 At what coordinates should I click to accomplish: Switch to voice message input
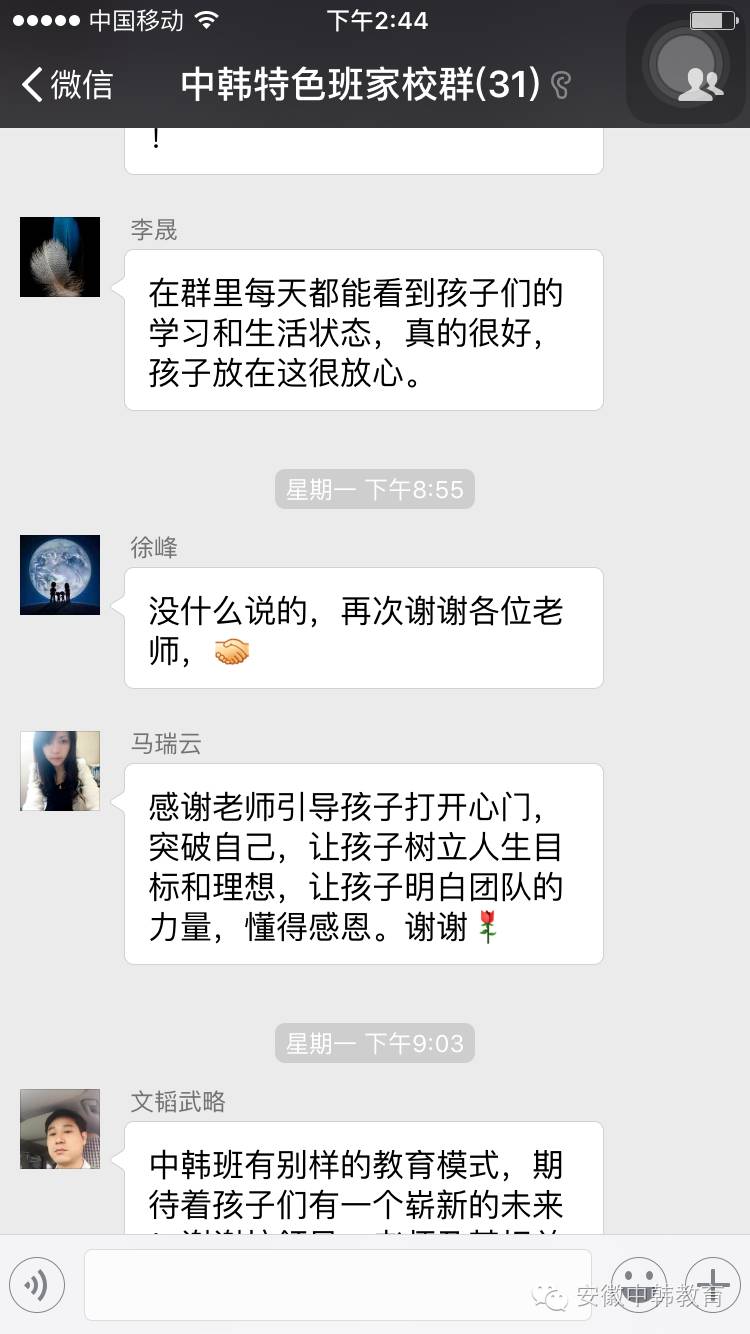coord(37,1285)
